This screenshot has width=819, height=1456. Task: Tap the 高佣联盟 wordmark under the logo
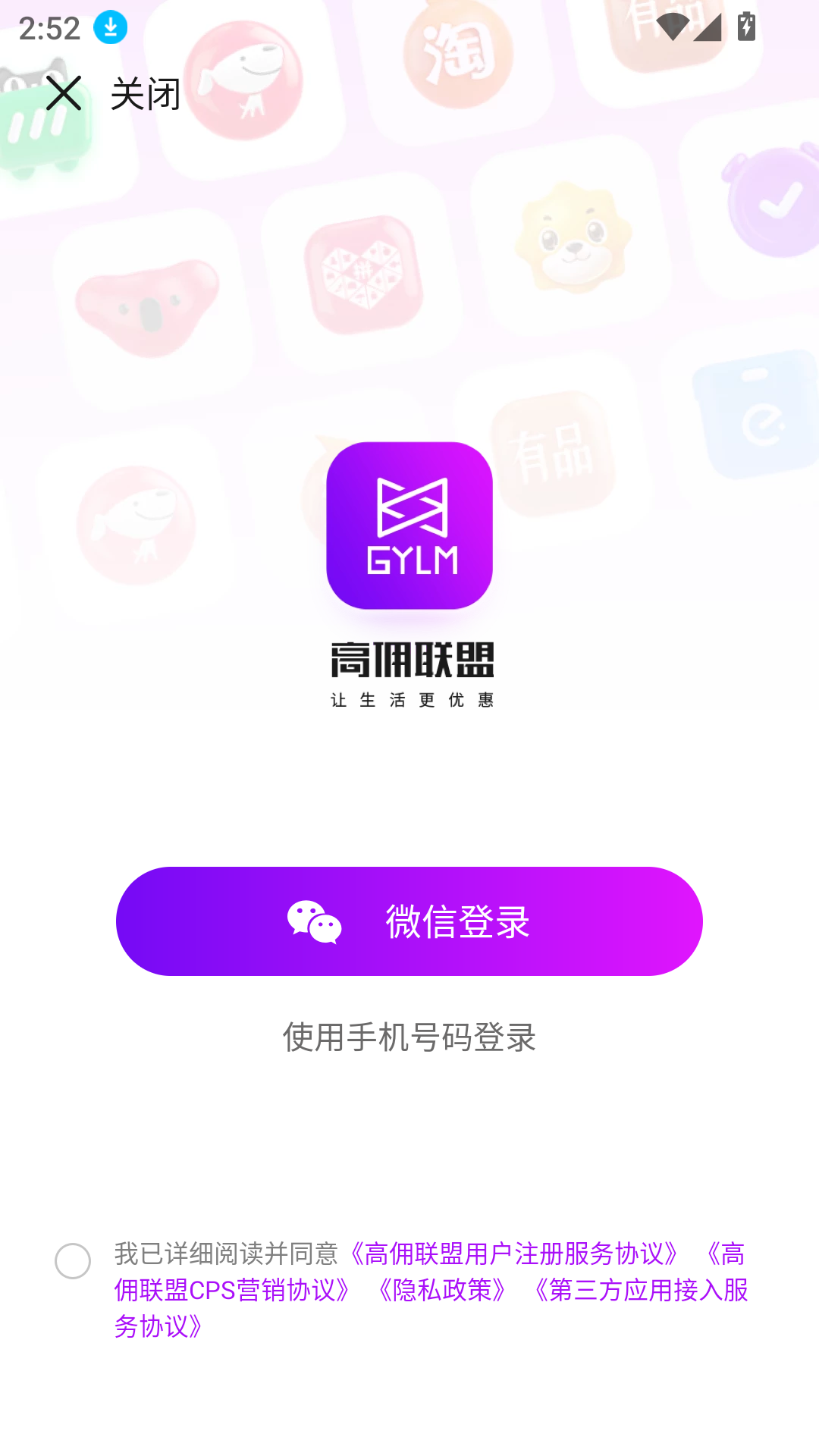click(409, 661)
